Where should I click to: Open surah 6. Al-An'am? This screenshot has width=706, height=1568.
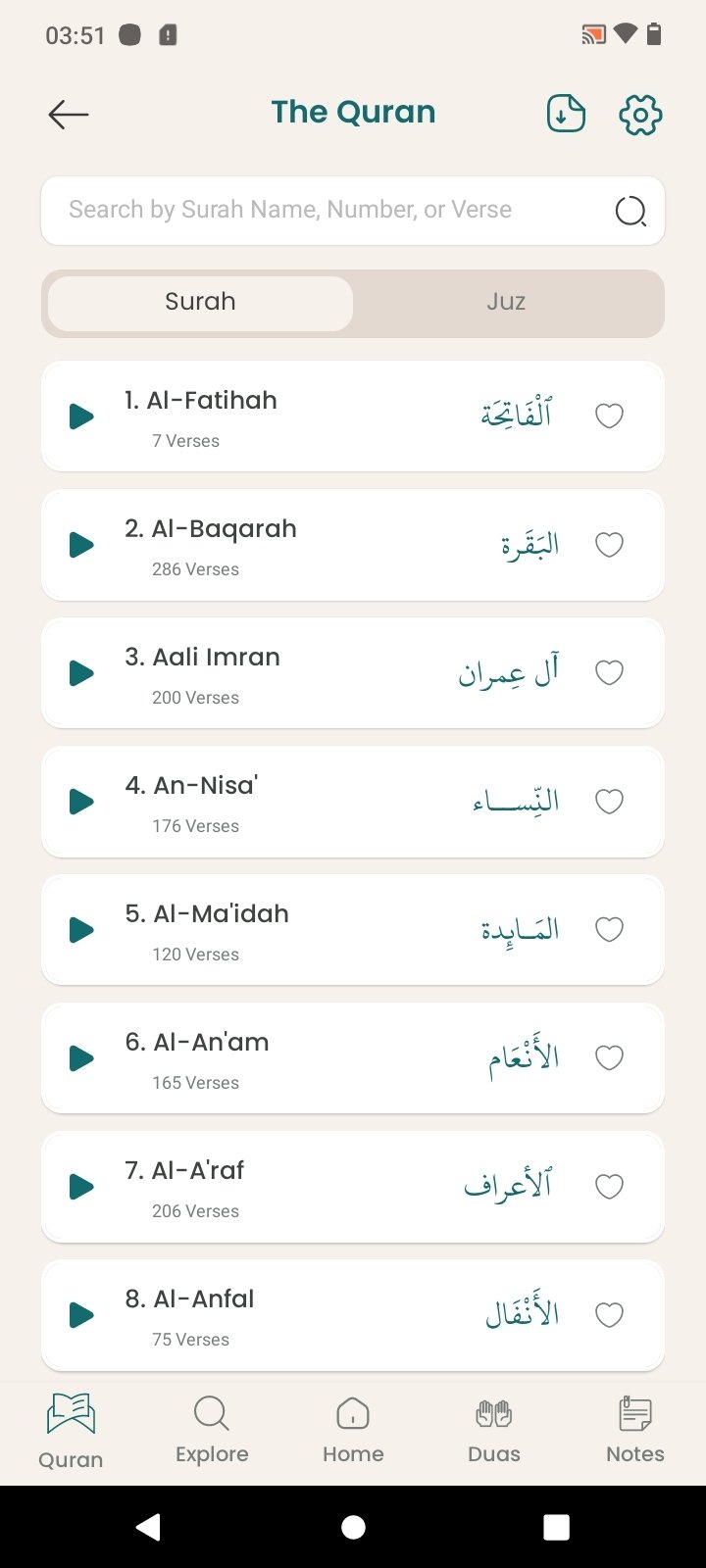point(353,1058)
